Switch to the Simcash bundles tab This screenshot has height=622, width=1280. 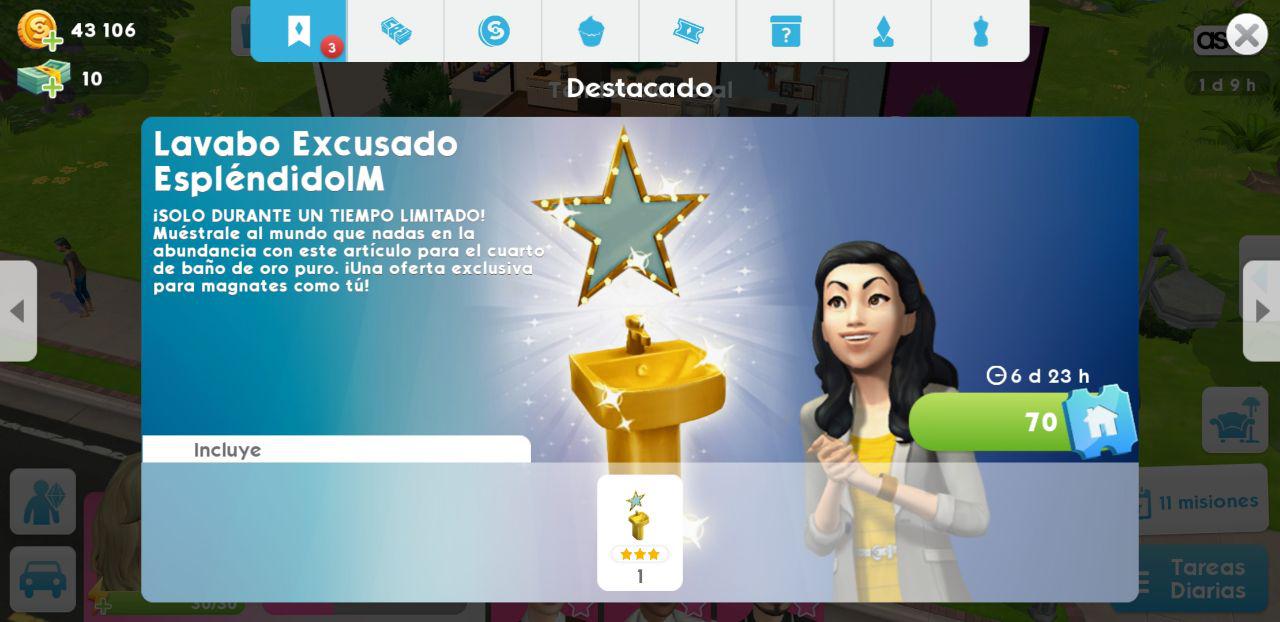coord(396,31)
